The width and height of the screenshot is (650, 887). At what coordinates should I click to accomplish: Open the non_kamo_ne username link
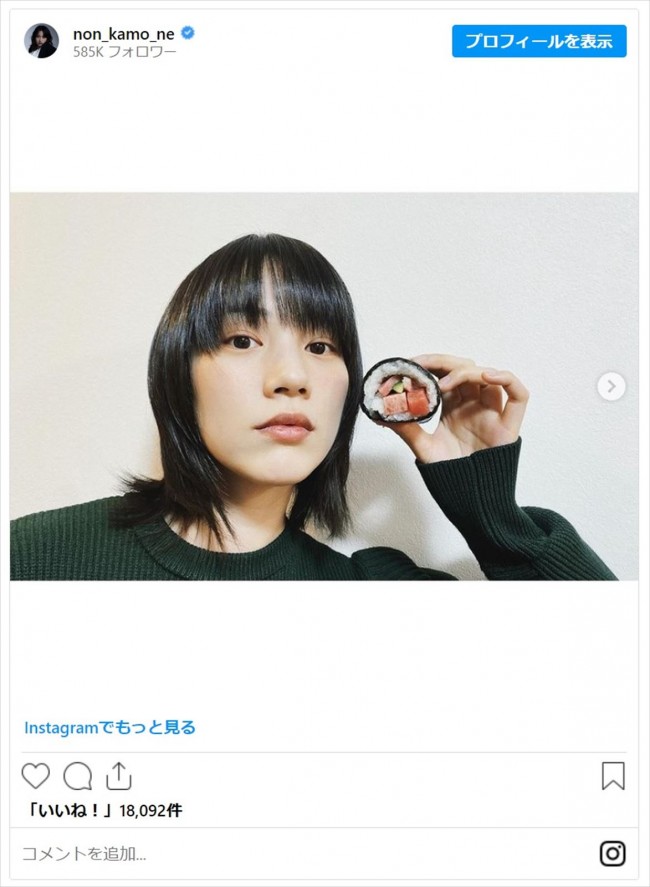[123, 34]
